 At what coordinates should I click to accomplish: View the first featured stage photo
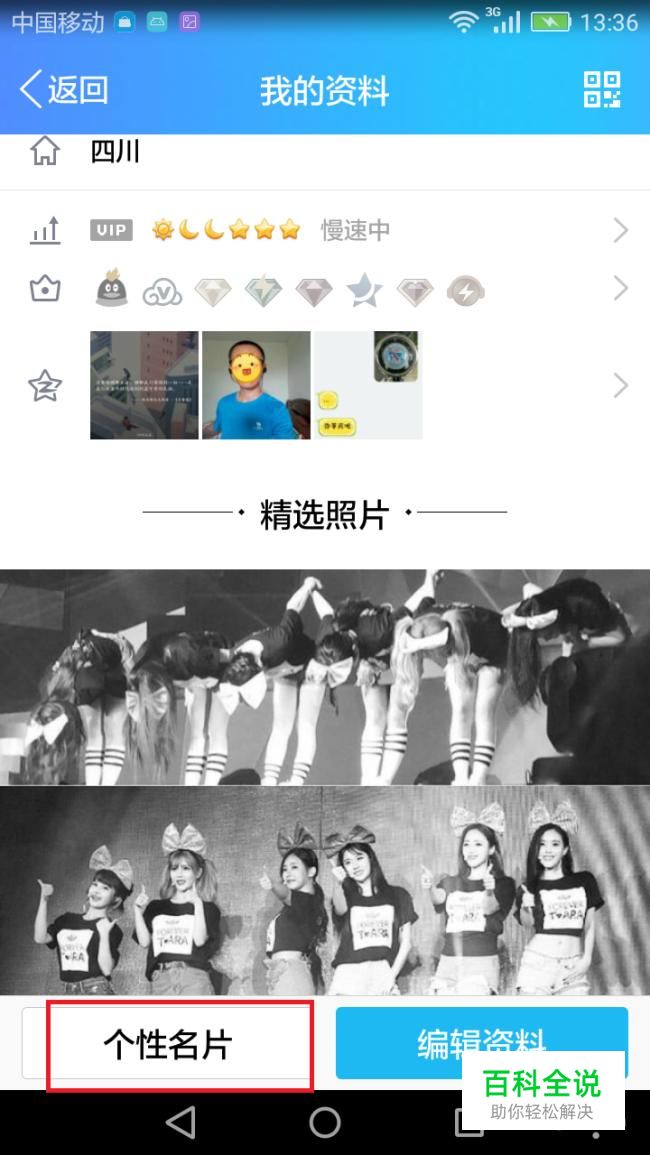[x=325, y=676]
